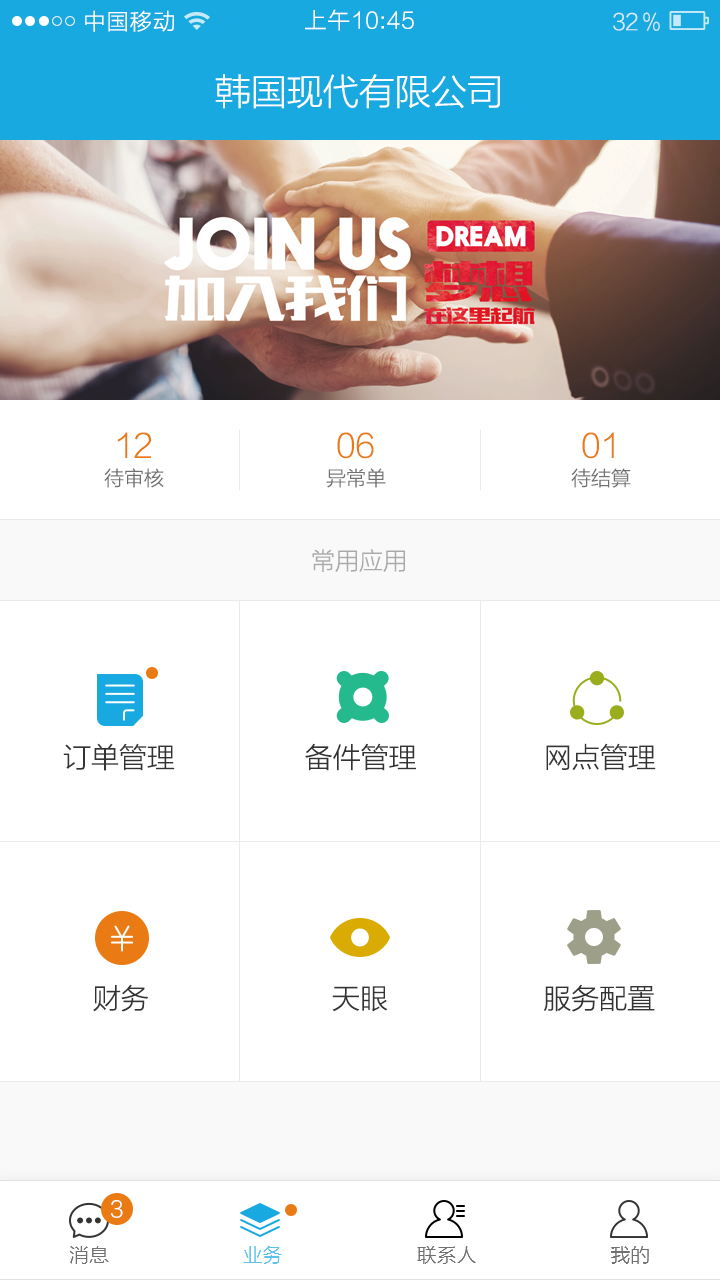Open 备件管理 spare parts management
The height and width of the screenshot is (1280, 720).
click(360, 722)
